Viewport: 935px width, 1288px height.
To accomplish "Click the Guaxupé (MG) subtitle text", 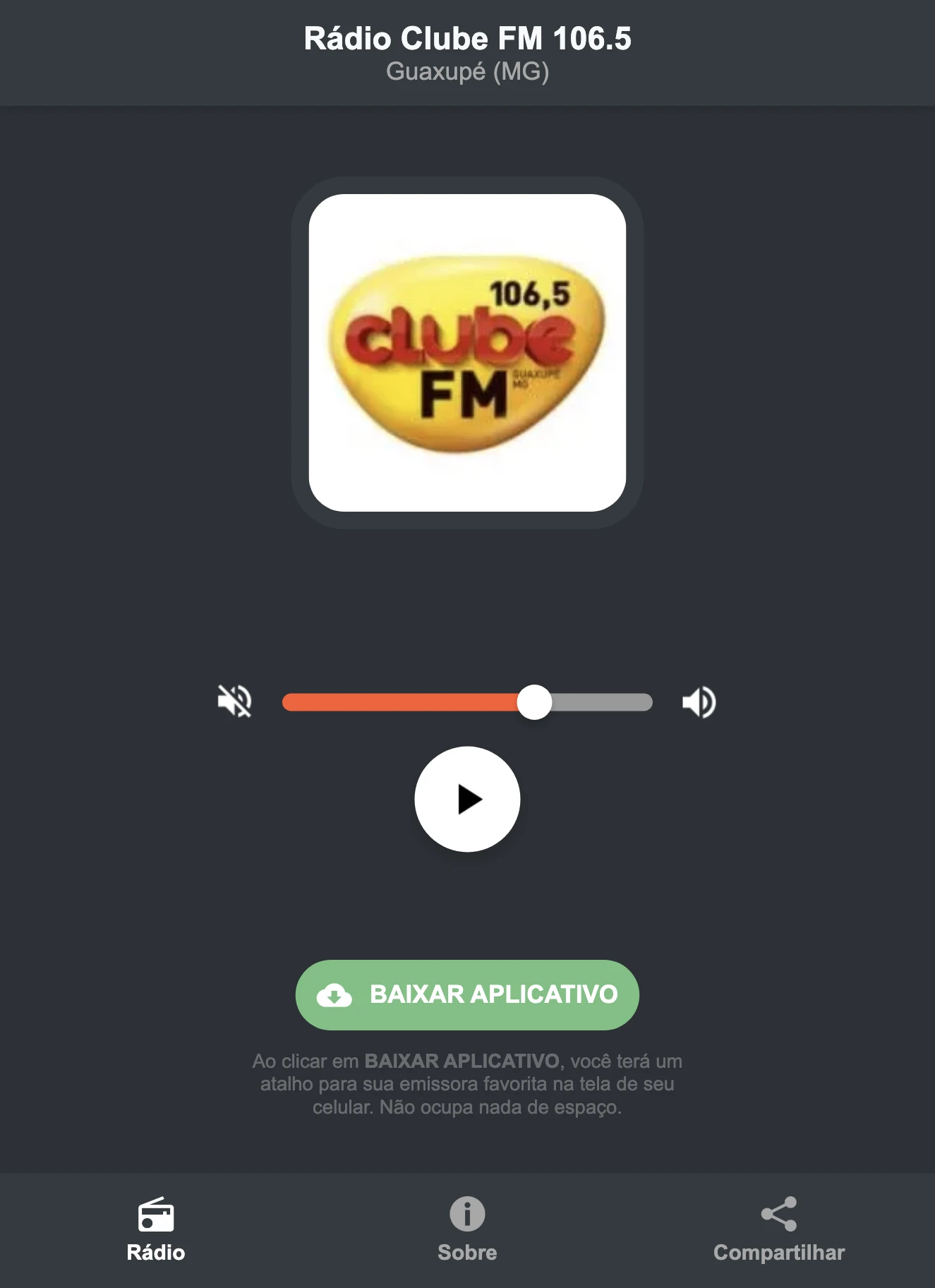I will coord(467,71).
